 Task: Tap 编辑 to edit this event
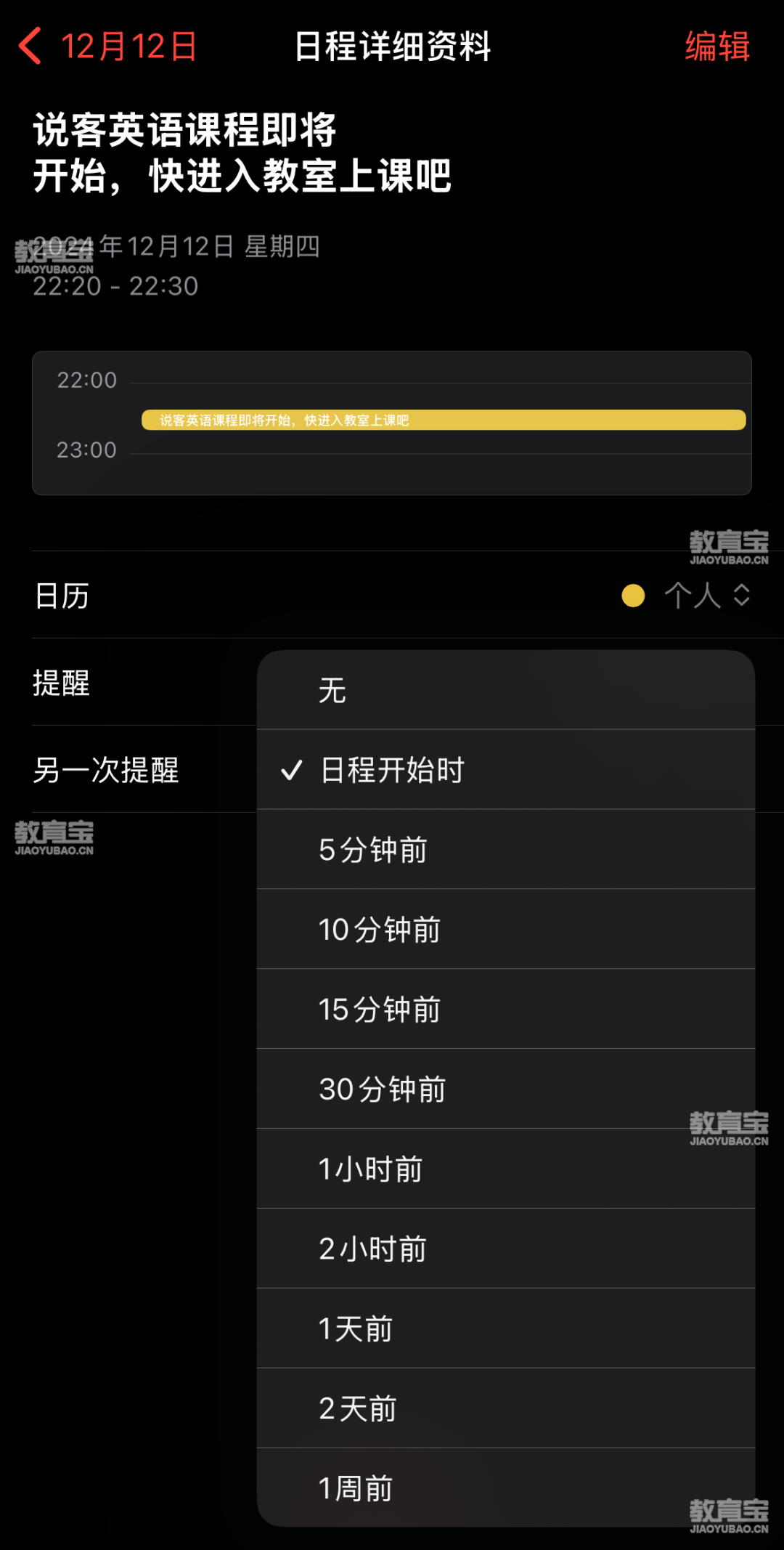pos(716,46)
